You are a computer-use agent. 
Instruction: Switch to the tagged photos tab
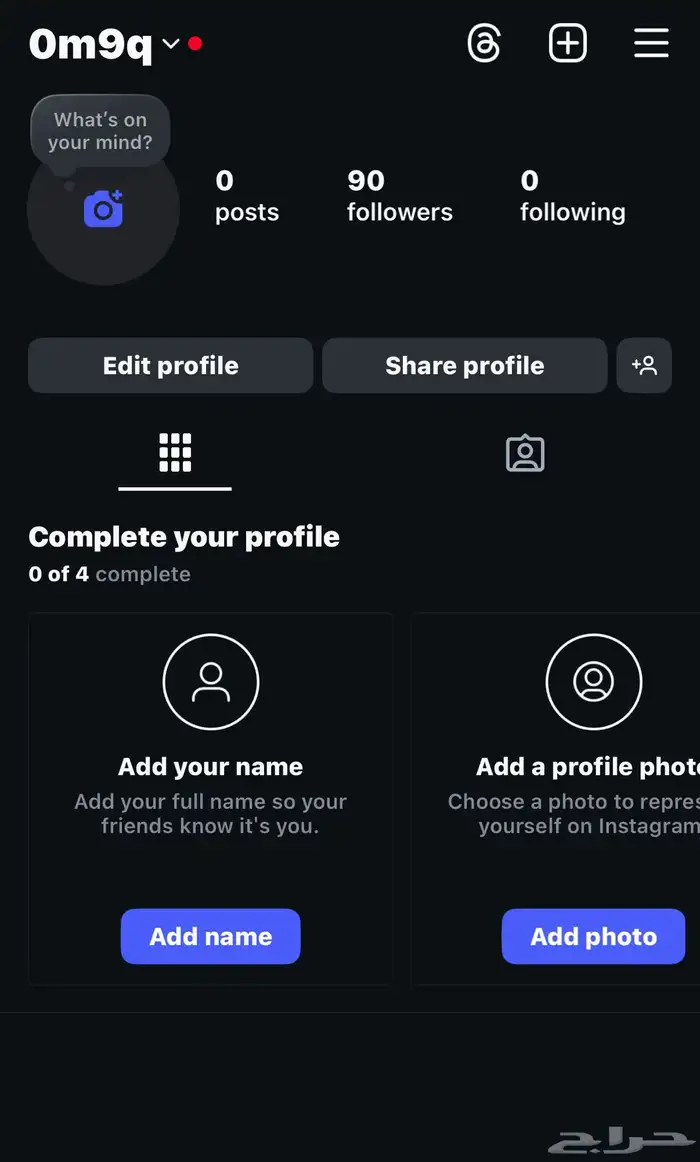[x=525, y=454]
